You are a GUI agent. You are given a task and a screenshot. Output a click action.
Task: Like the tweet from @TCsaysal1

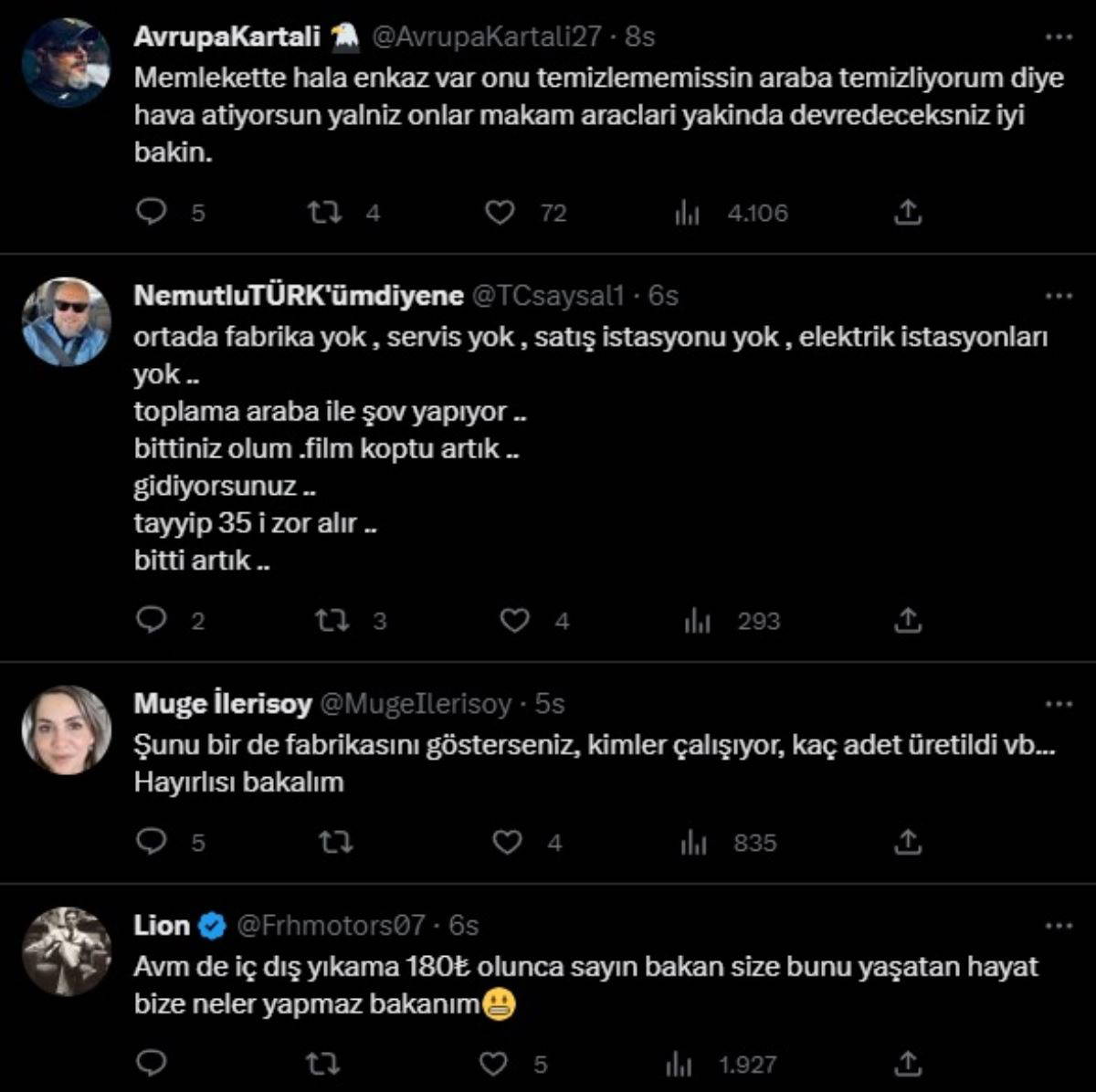(x=514, y=621)
